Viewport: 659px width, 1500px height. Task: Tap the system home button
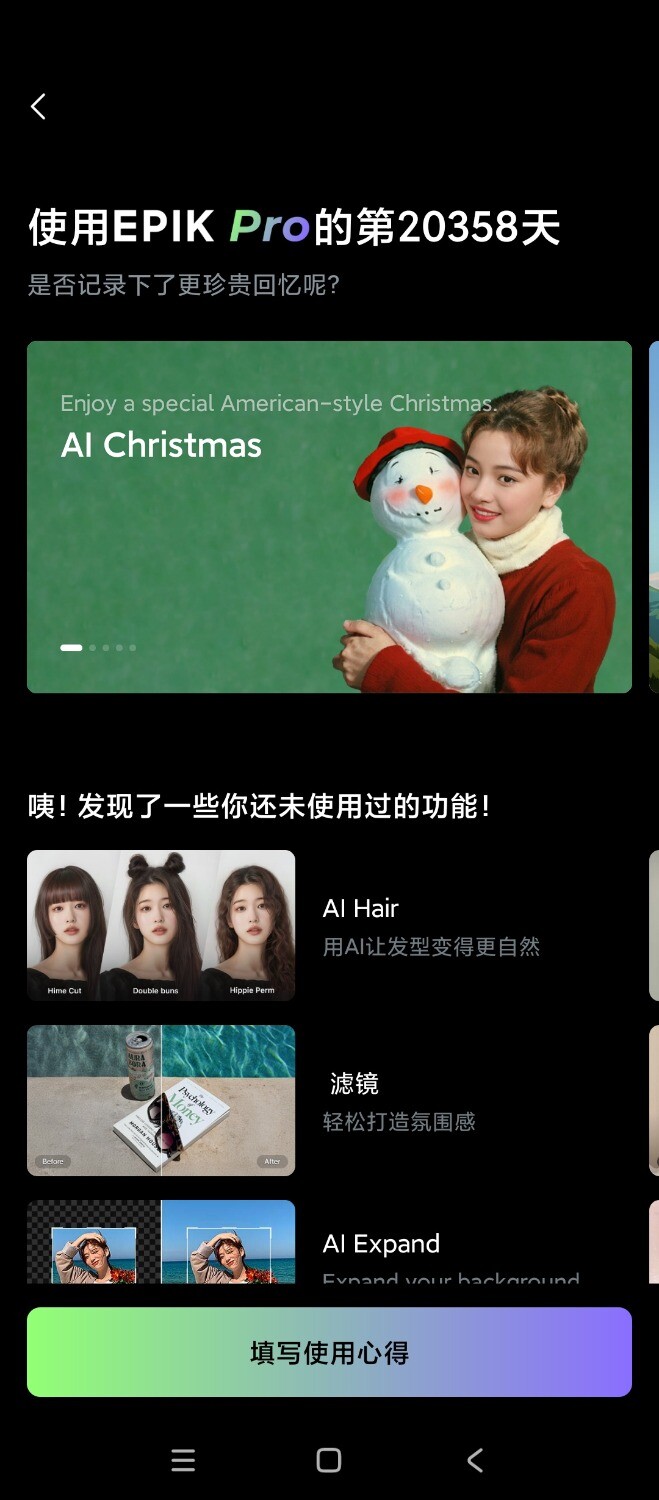tap(329, 1460)
